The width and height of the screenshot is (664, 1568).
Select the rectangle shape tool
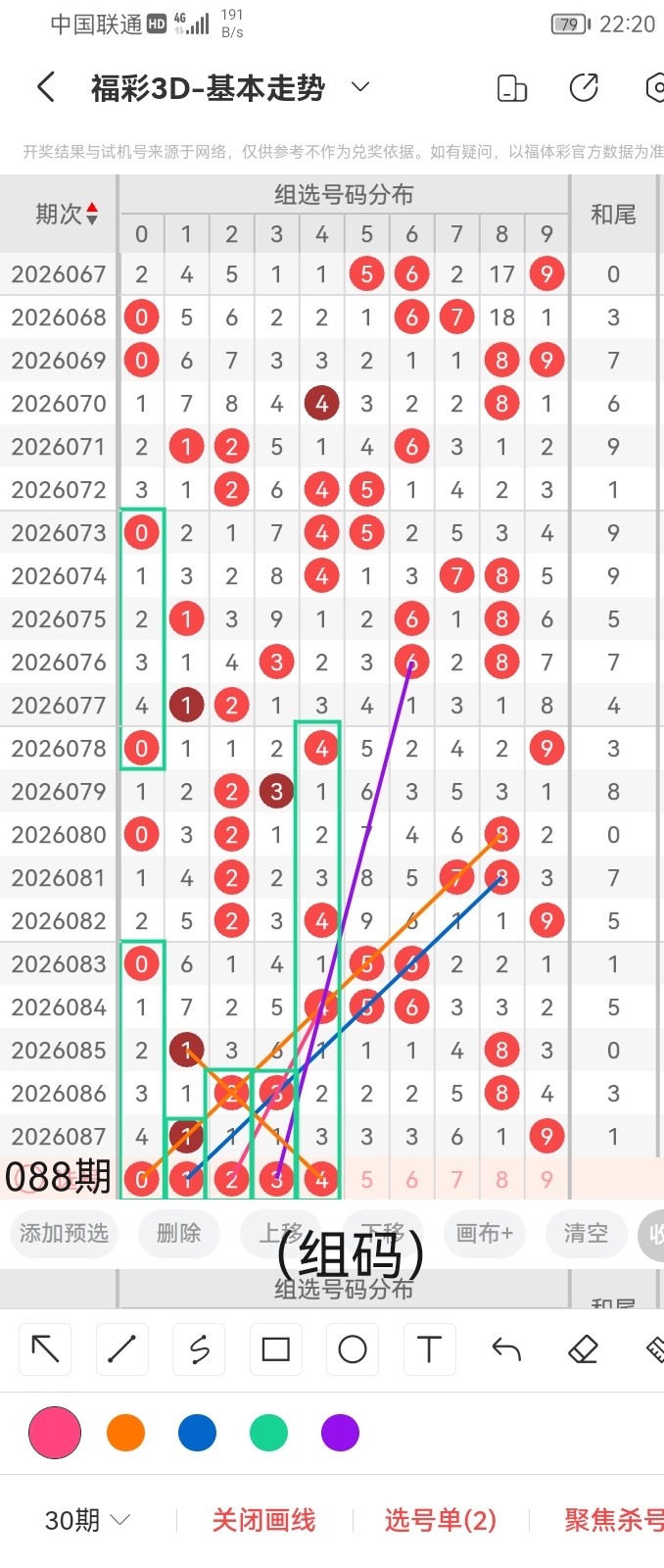[275, 1349]
